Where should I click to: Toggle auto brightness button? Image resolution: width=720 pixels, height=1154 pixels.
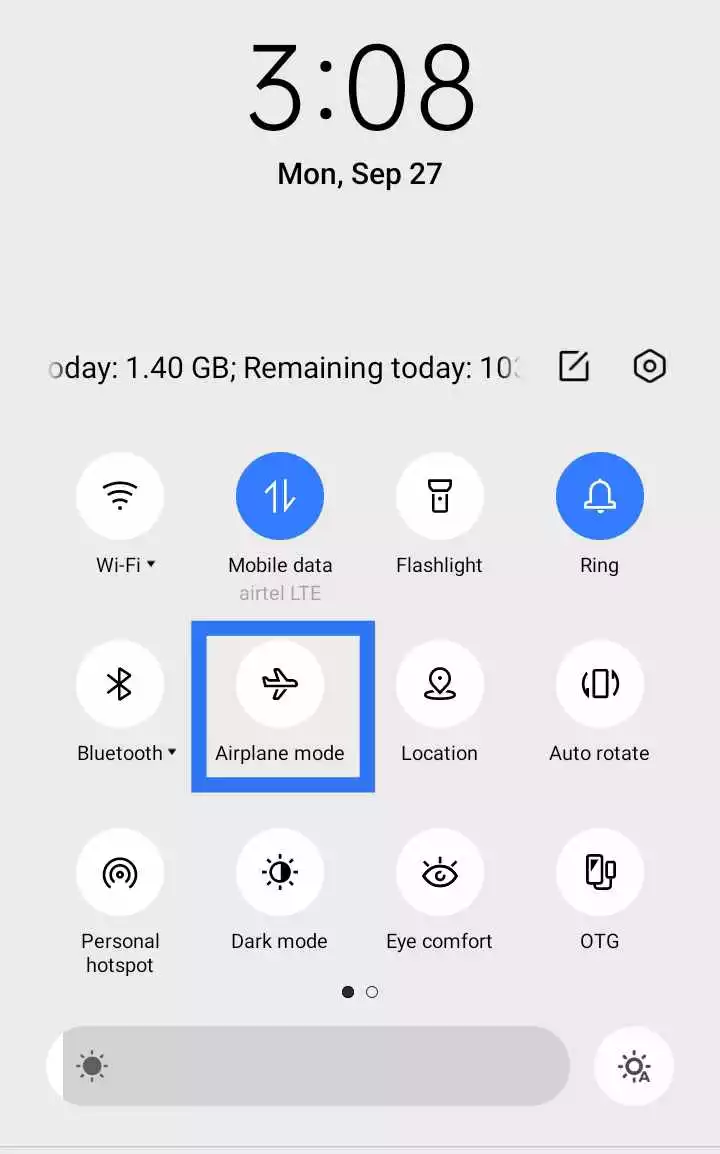click(634, 1066)
